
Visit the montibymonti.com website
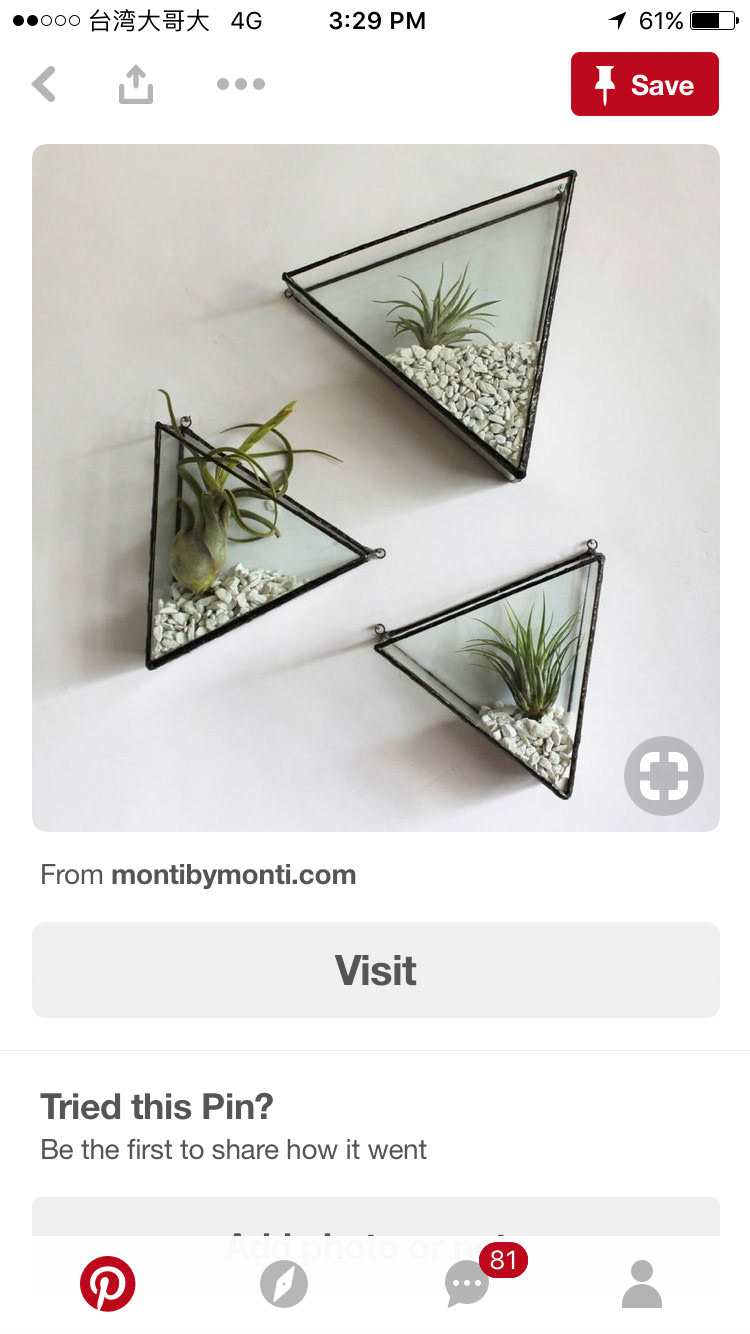pos(375,970)
